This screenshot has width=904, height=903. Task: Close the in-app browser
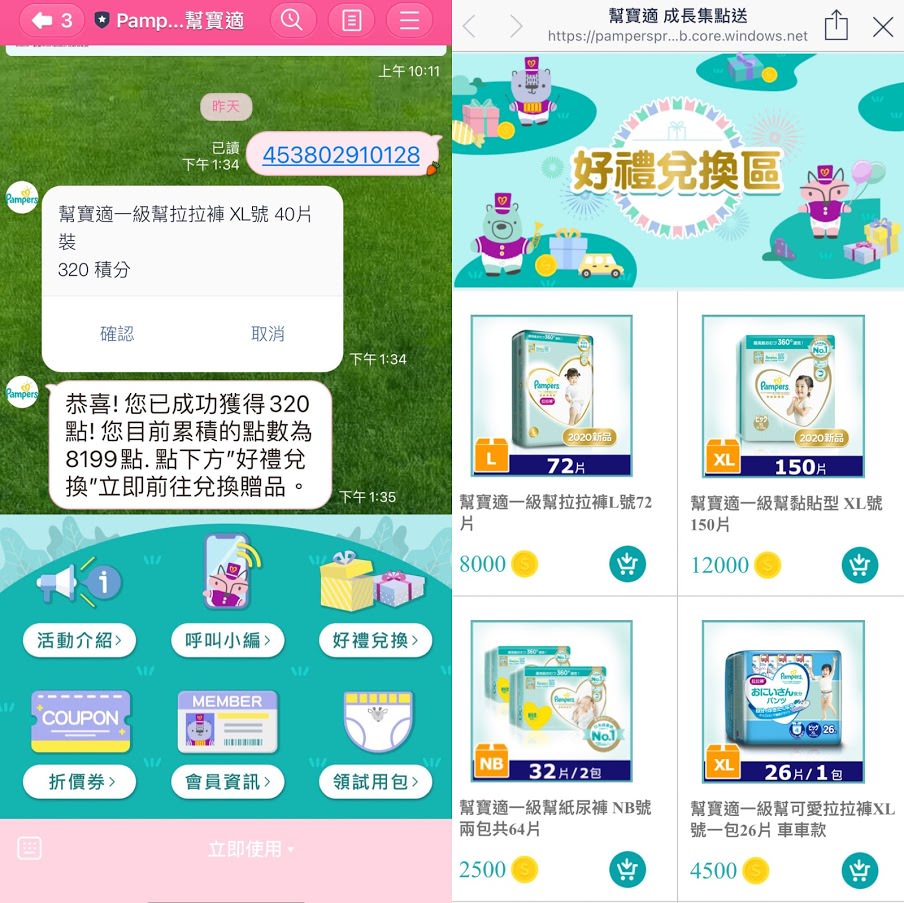(x=883, y=26)
